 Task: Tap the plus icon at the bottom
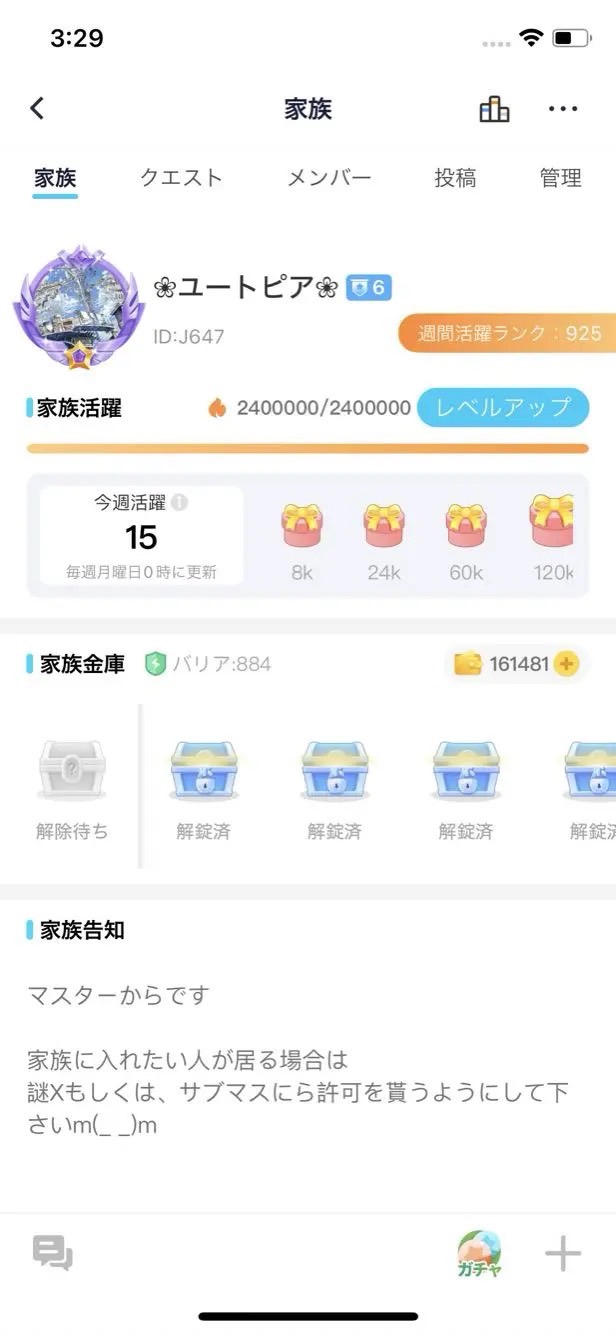pyautogui.click(x=563, y=1253)
